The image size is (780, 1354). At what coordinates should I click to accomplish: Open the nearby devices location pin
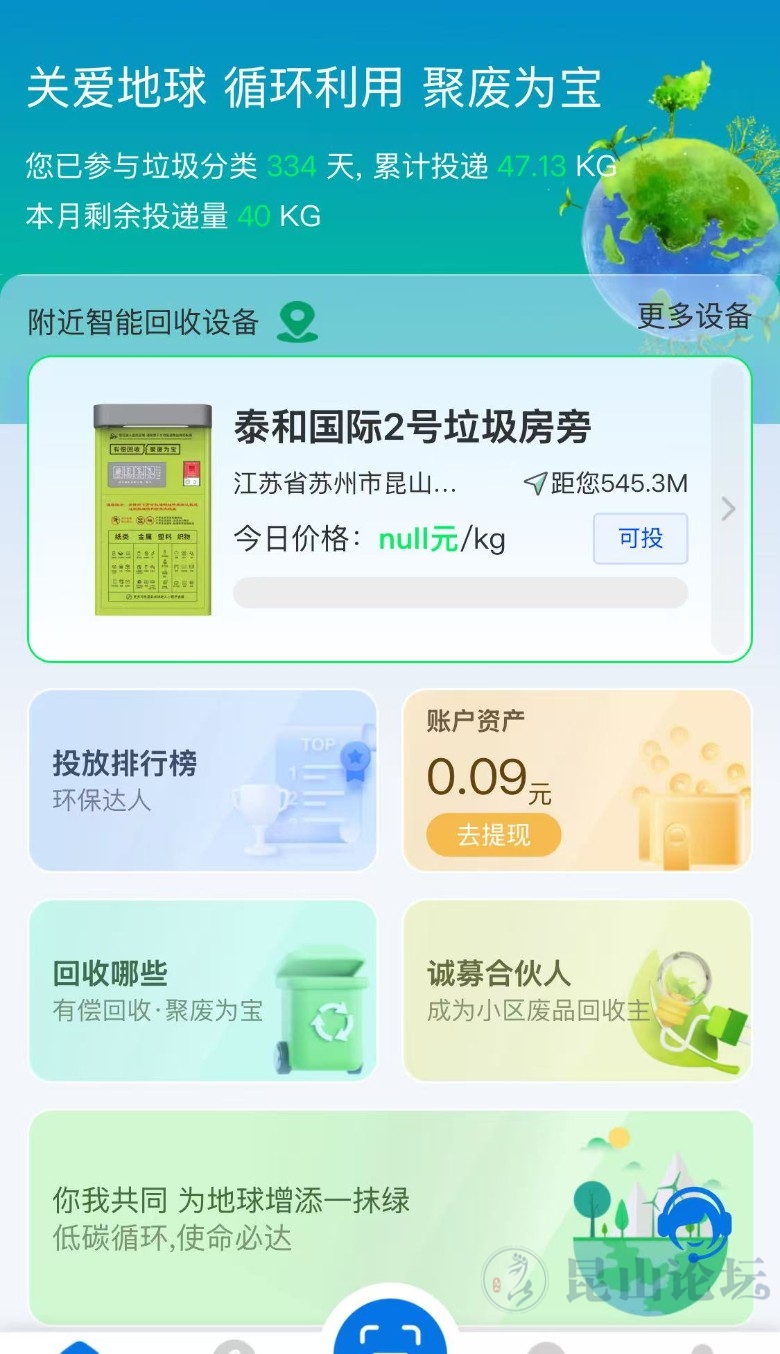tap(297, 321)
